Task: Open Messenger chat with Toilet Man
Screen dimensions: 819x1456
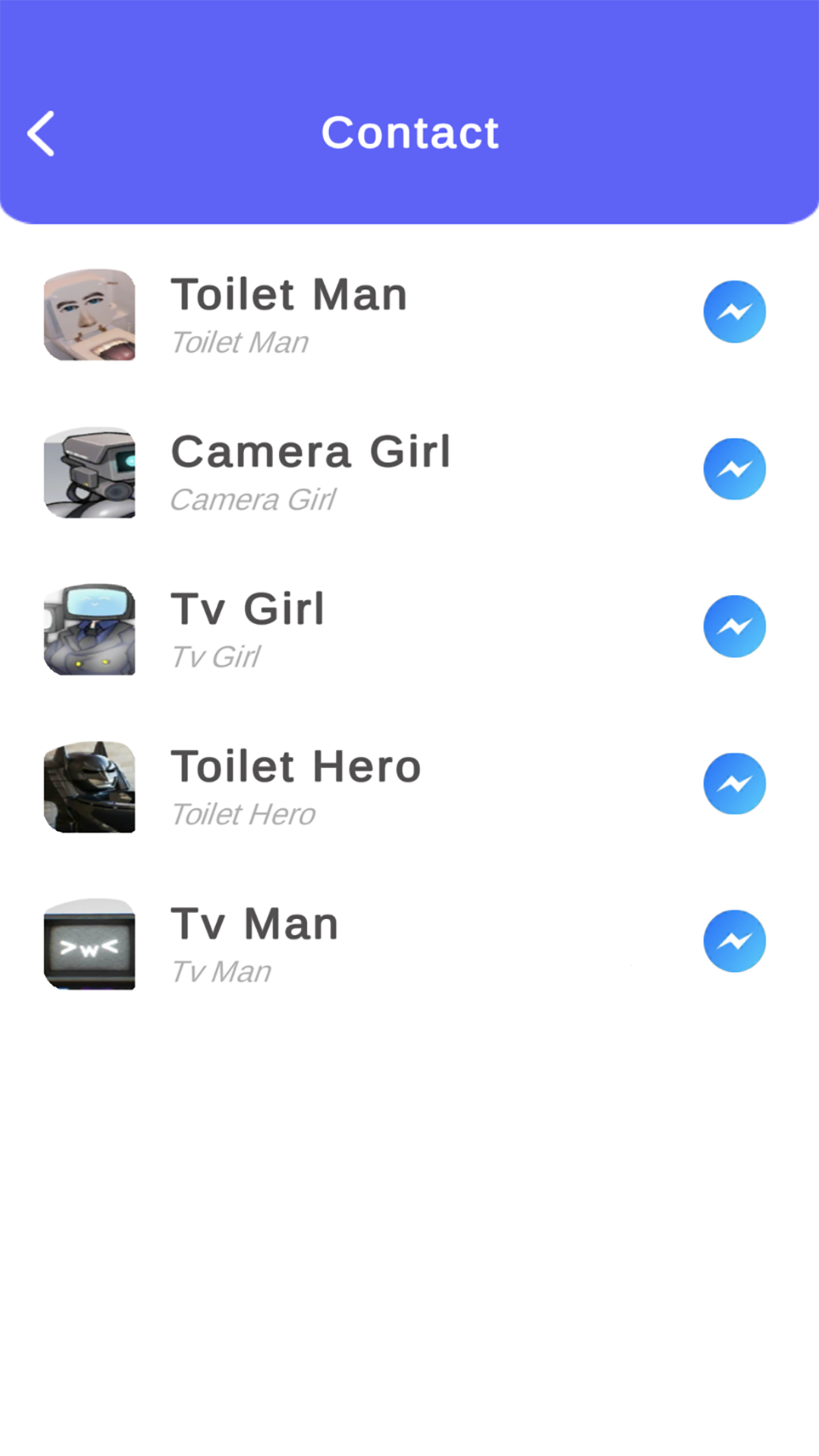Action: click(x=734, y=311)
